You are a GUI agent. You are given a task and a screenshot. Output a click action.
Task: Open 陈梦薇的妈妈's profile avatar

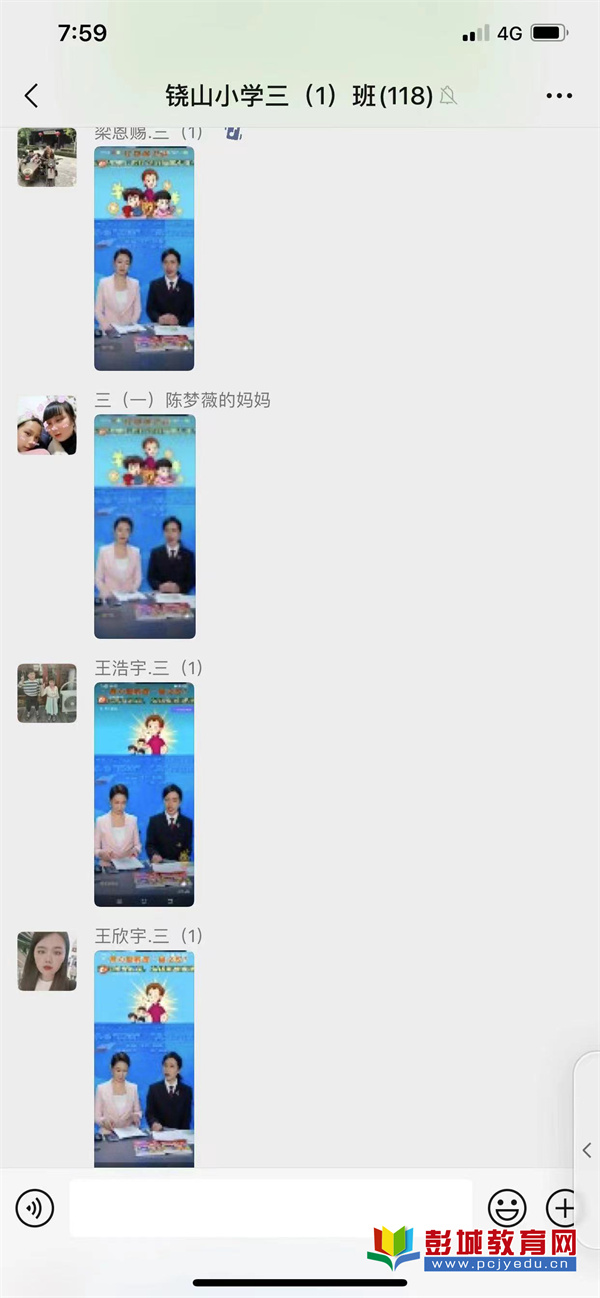click(x=47, y=425)
